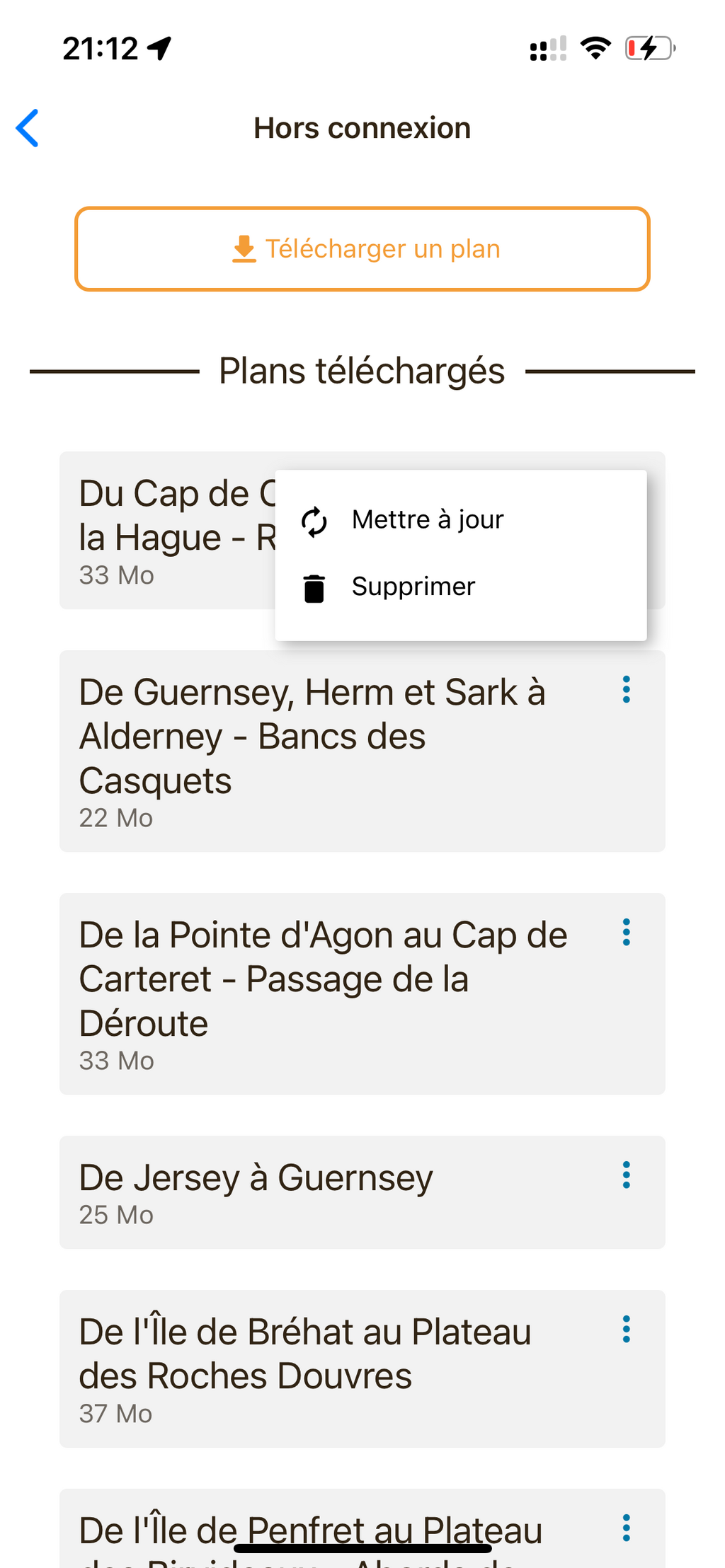Open options for Île de Penfret plan

(x=626, y=1528)
